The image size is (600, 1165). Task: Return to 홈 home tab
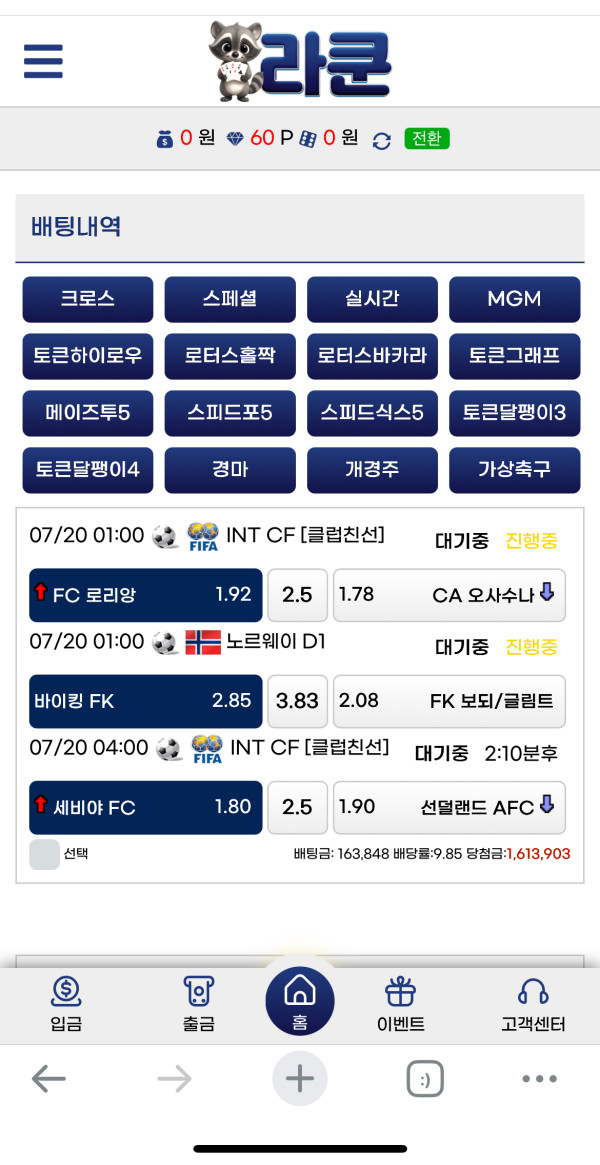tap(300, 1001)
